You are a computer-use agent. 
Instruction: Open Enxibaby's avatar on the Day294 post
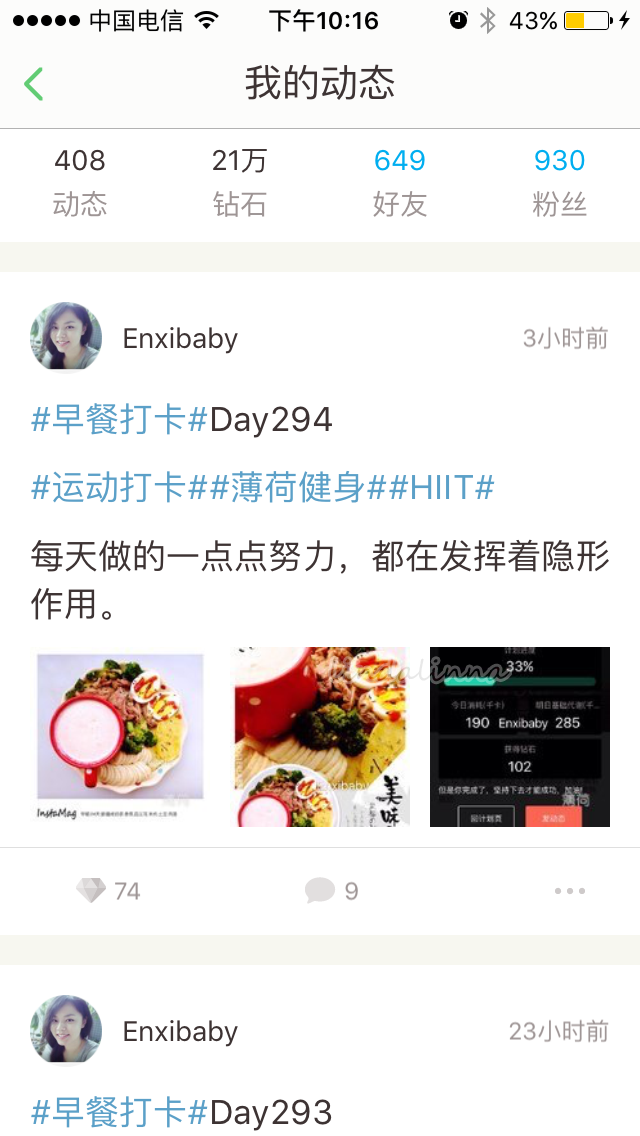pos(66,338)
